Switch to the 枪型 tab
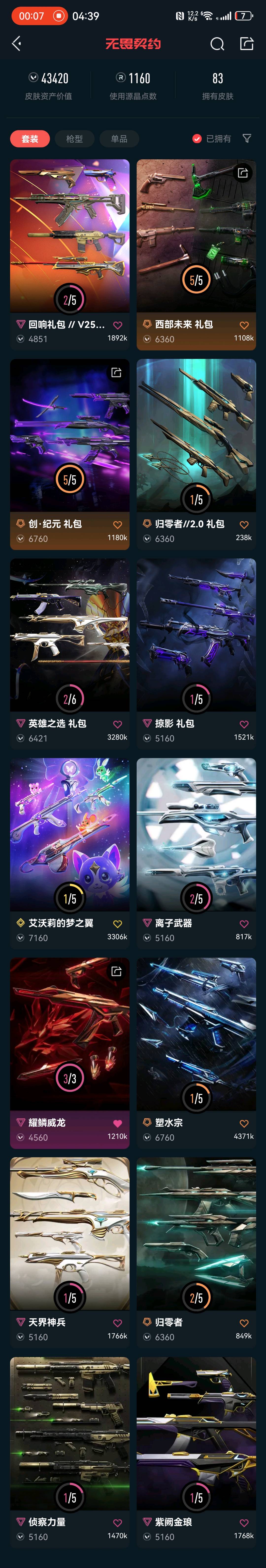The width and height of the screenshot is (266, 1568). tap(74, 139)
